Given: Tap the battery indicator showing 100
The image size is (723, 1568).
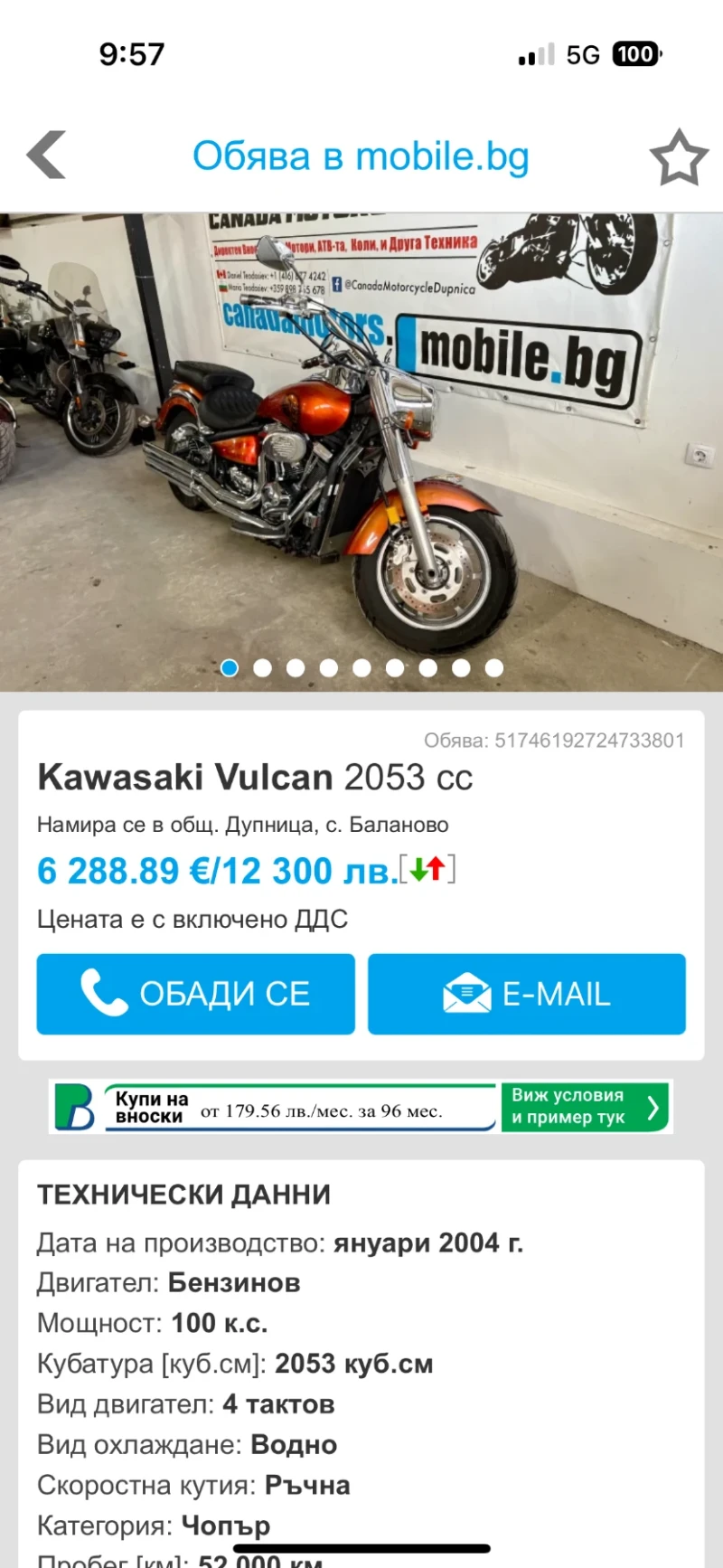Looking at the screenshot, I should (x=635, y=55).
